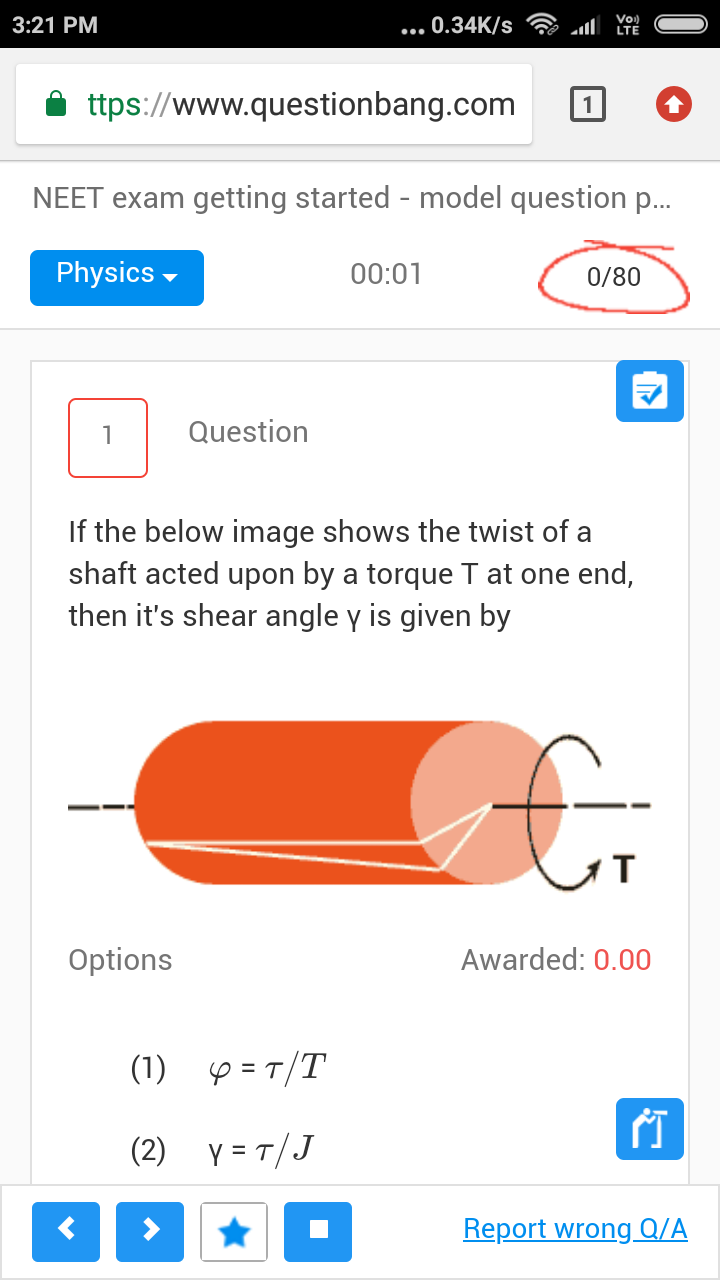Go to the previous question
Image resolution: width=720 pixels, height=1280 pixels.
click(x=66, y=1231)
